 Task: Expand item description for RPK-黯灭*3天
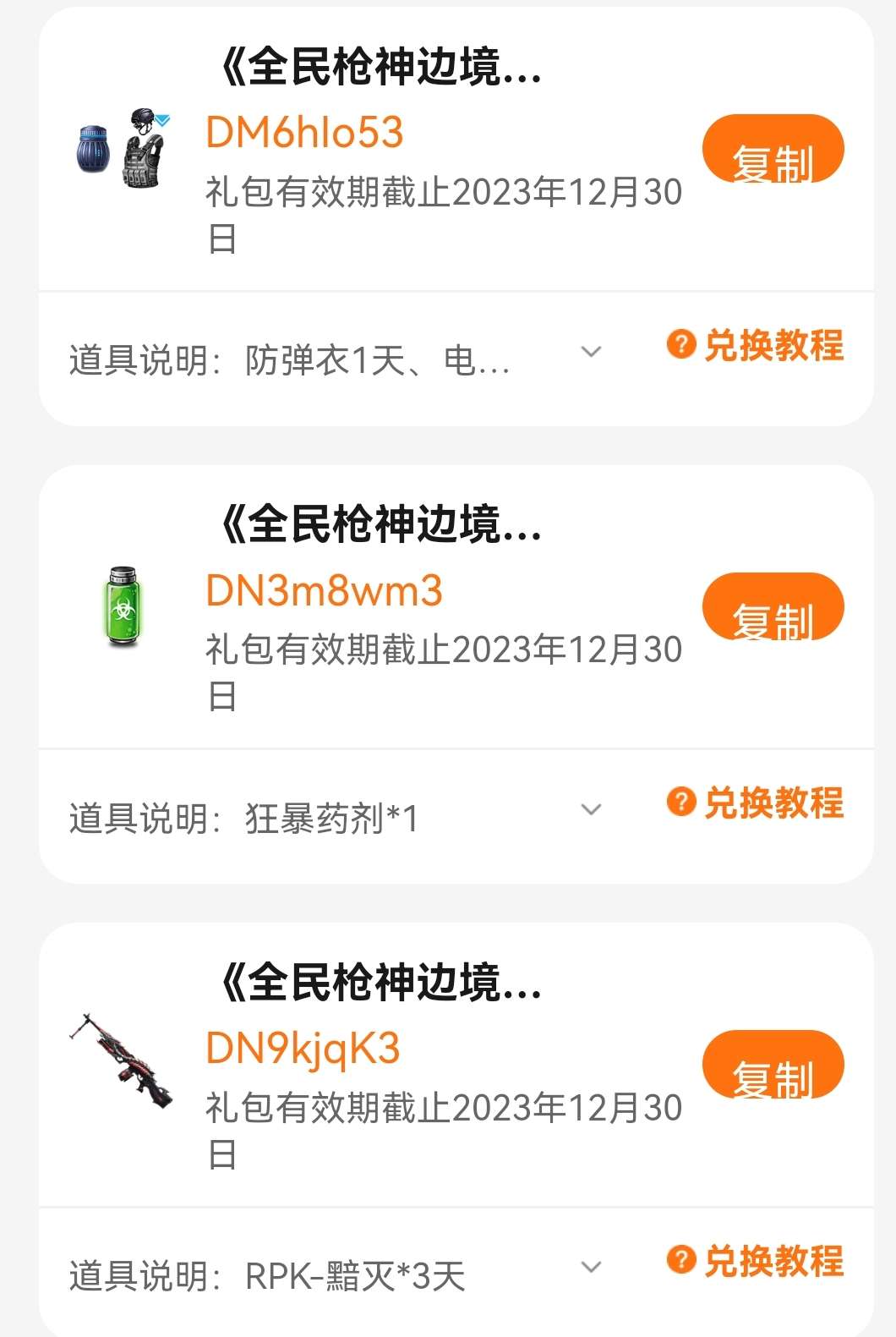pyautogui.click(x=592, y=1267)
